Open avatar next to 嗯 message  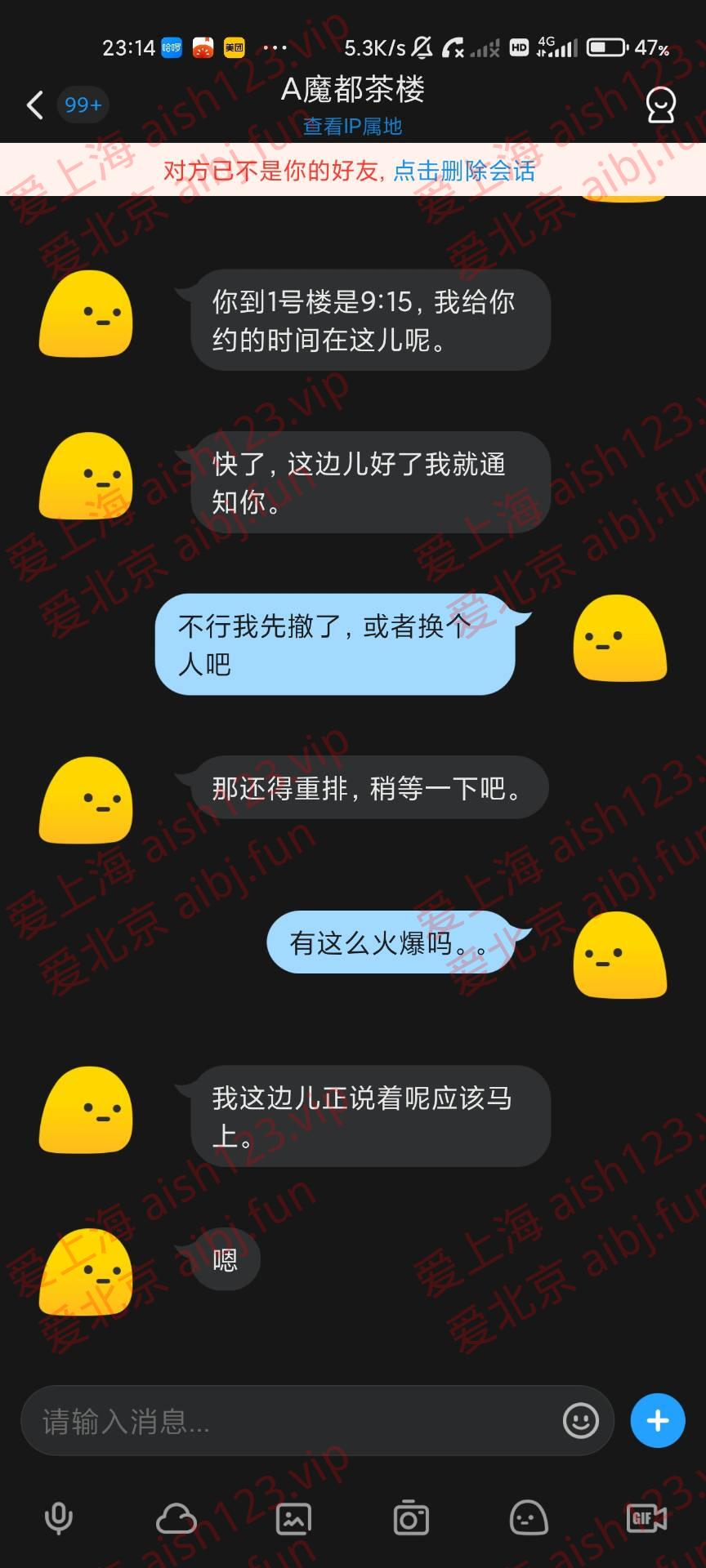pos(86,1272)
